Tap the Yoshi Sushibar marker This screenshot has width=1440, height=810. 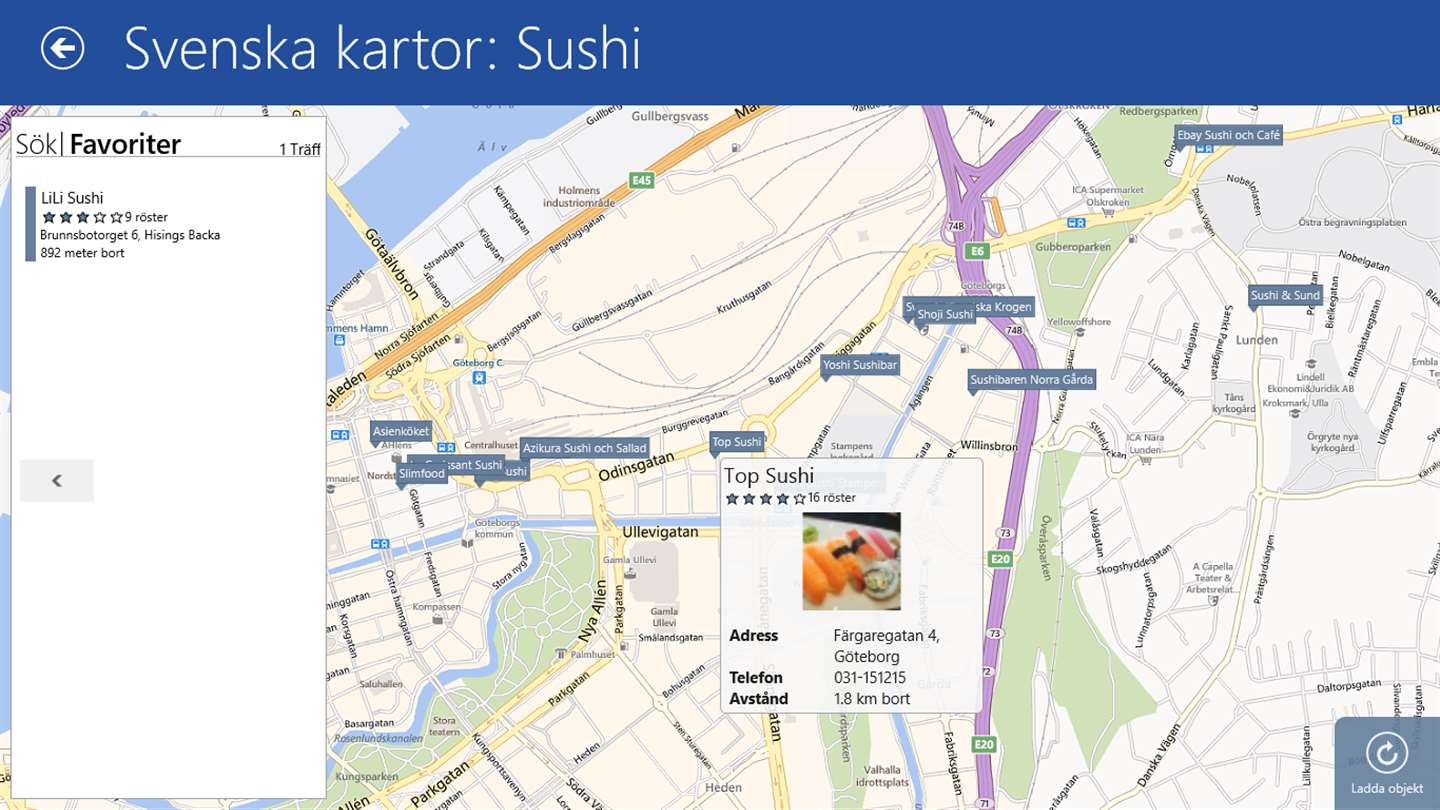(x=860, y=365)
